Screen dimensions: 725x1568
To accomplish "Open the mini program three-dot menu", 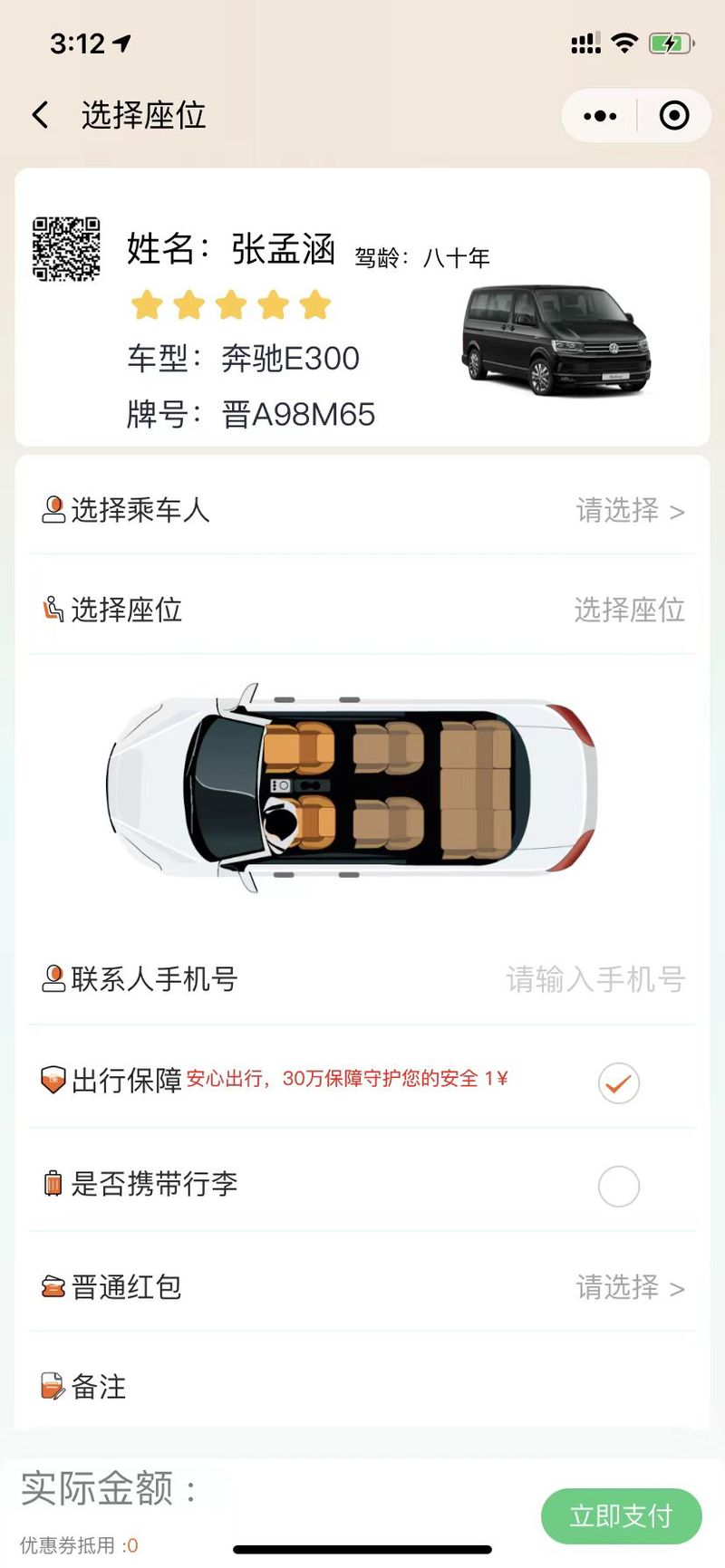I will (600, 116).
